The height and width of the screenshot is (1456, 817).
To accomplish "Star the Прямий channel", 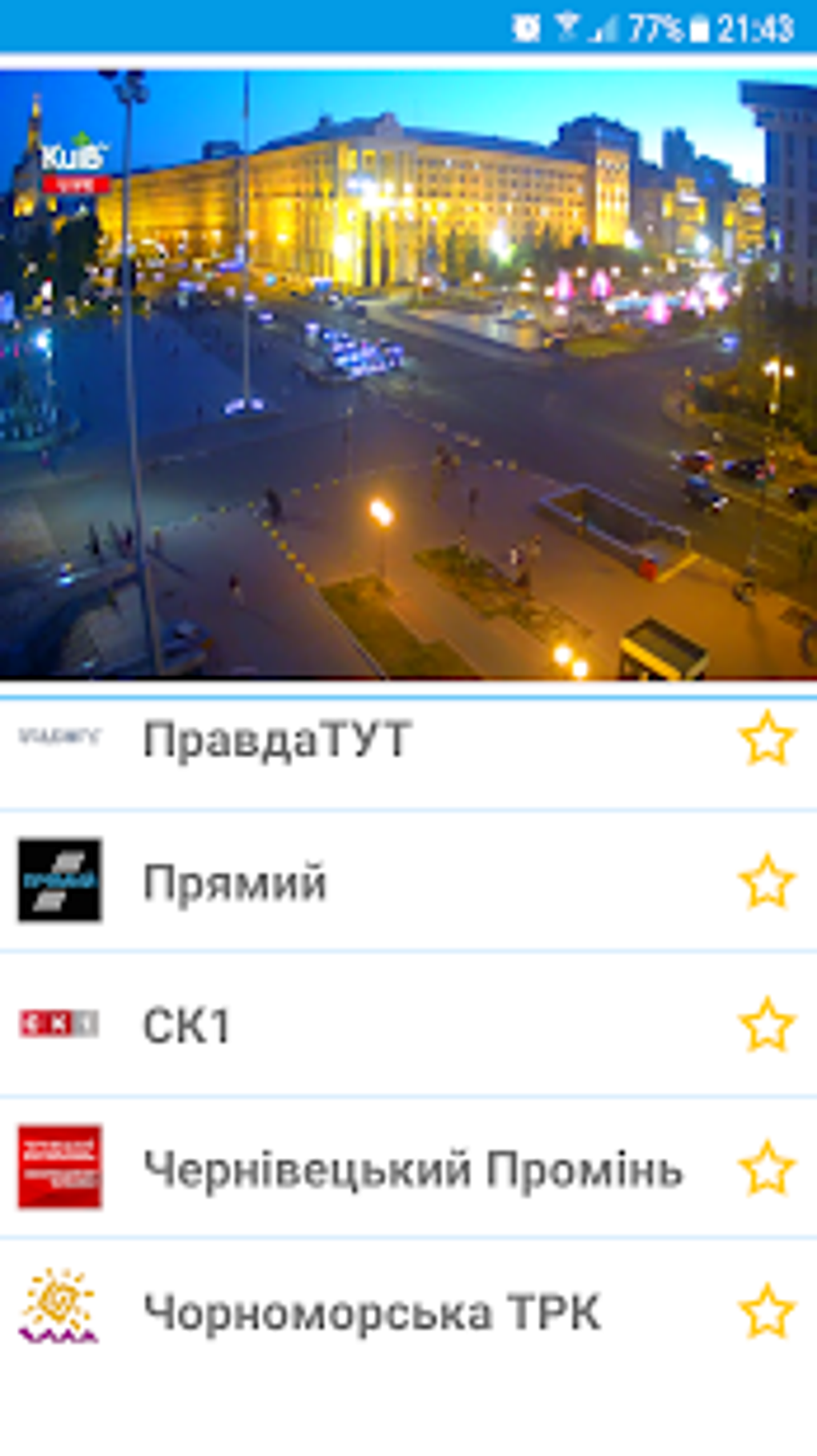I will point(767,881).
